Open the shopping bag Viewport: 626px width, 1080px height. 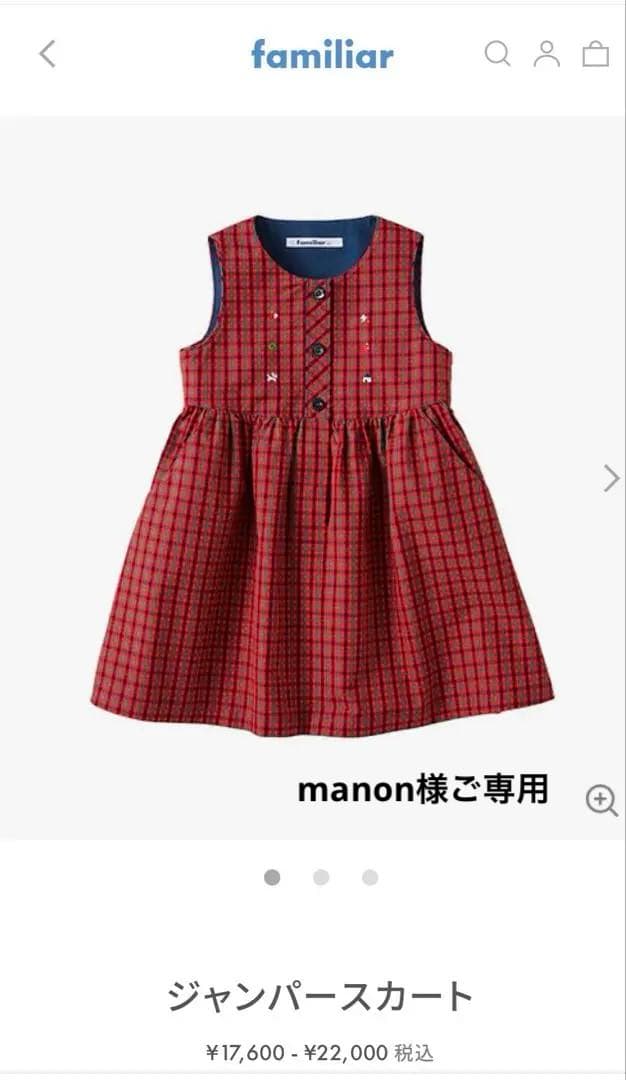(596, 54)
